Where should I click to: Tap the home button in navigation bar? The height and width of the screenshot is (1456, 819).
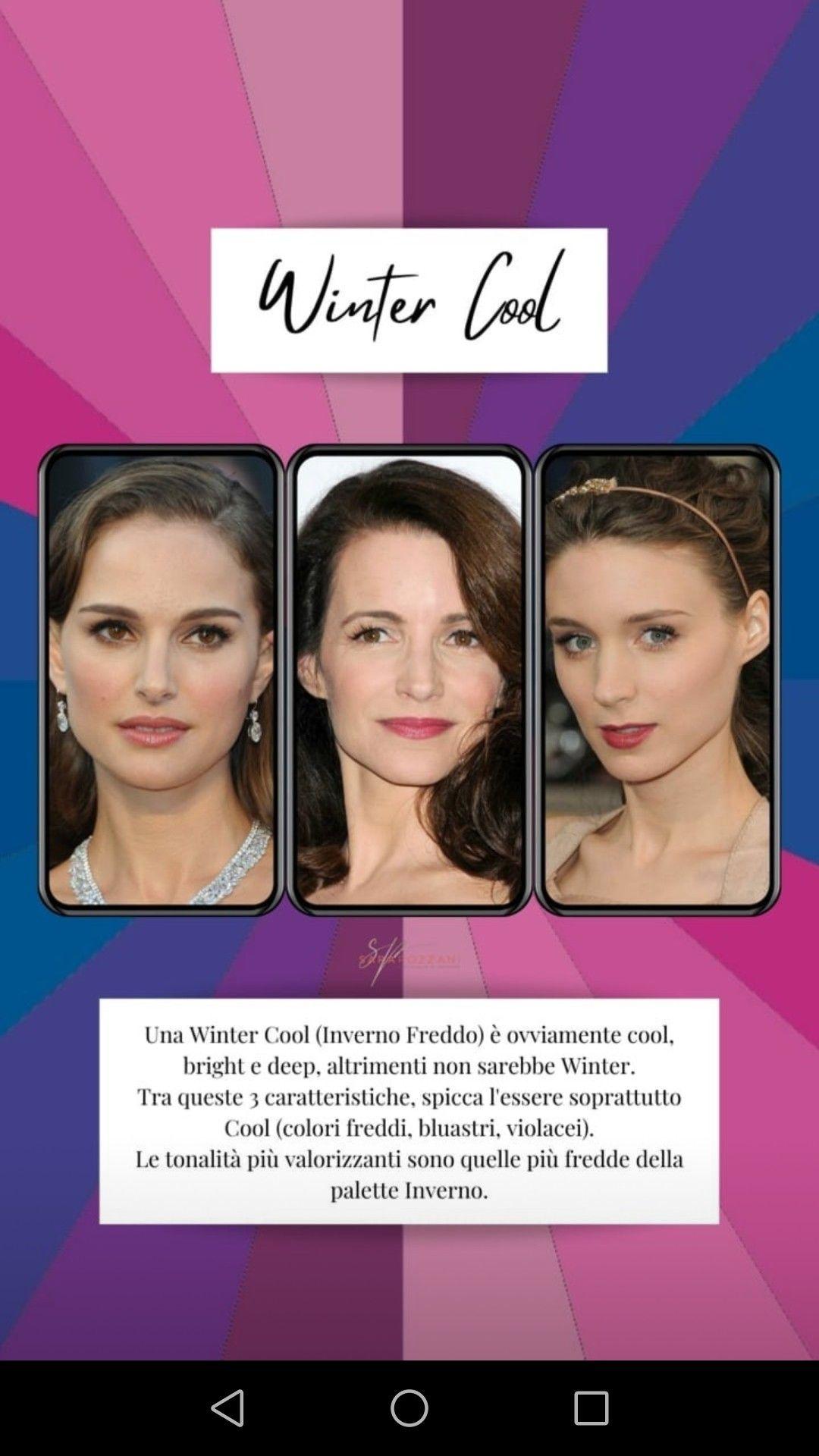tap(409, 1408)
